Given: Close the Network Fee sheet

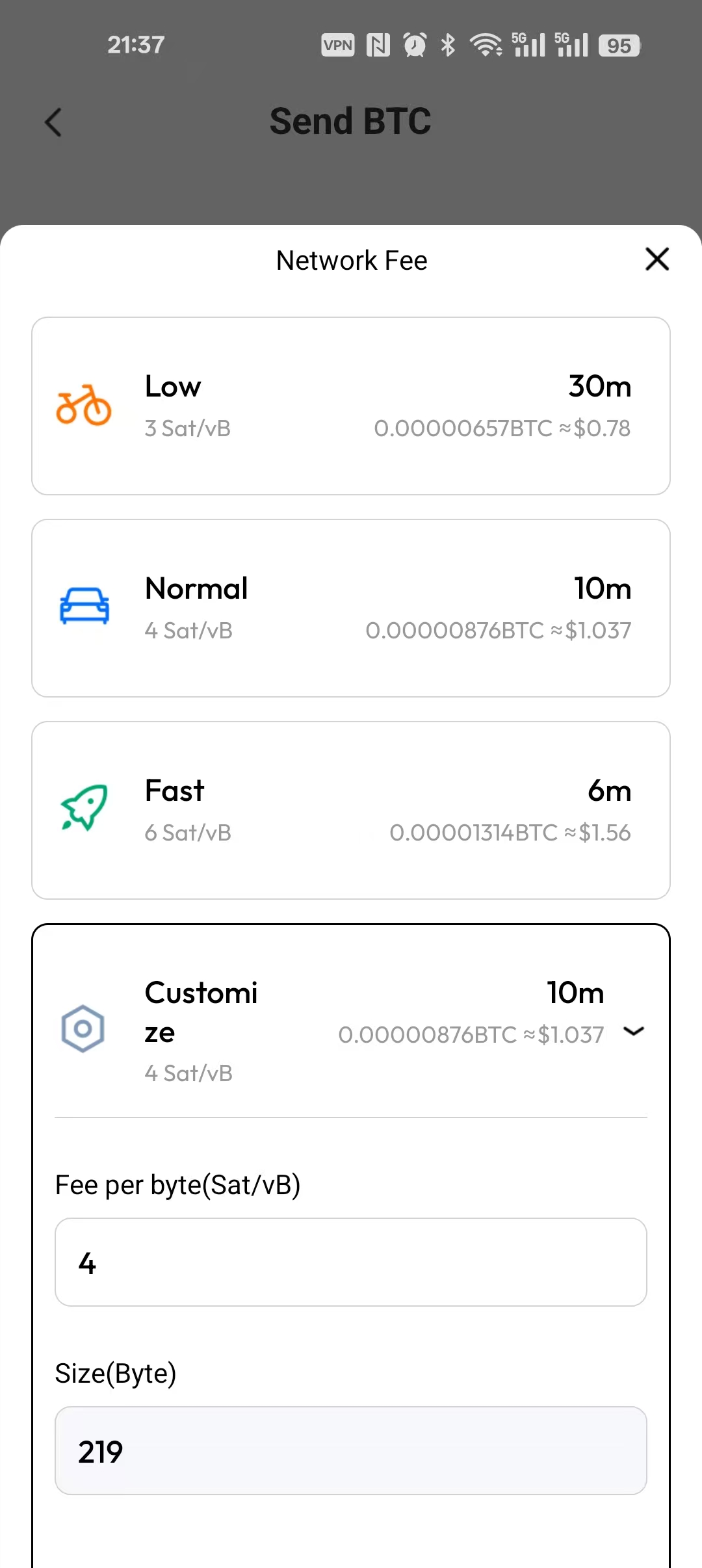Looking at the screenshot, I should [x=657, y=259].
